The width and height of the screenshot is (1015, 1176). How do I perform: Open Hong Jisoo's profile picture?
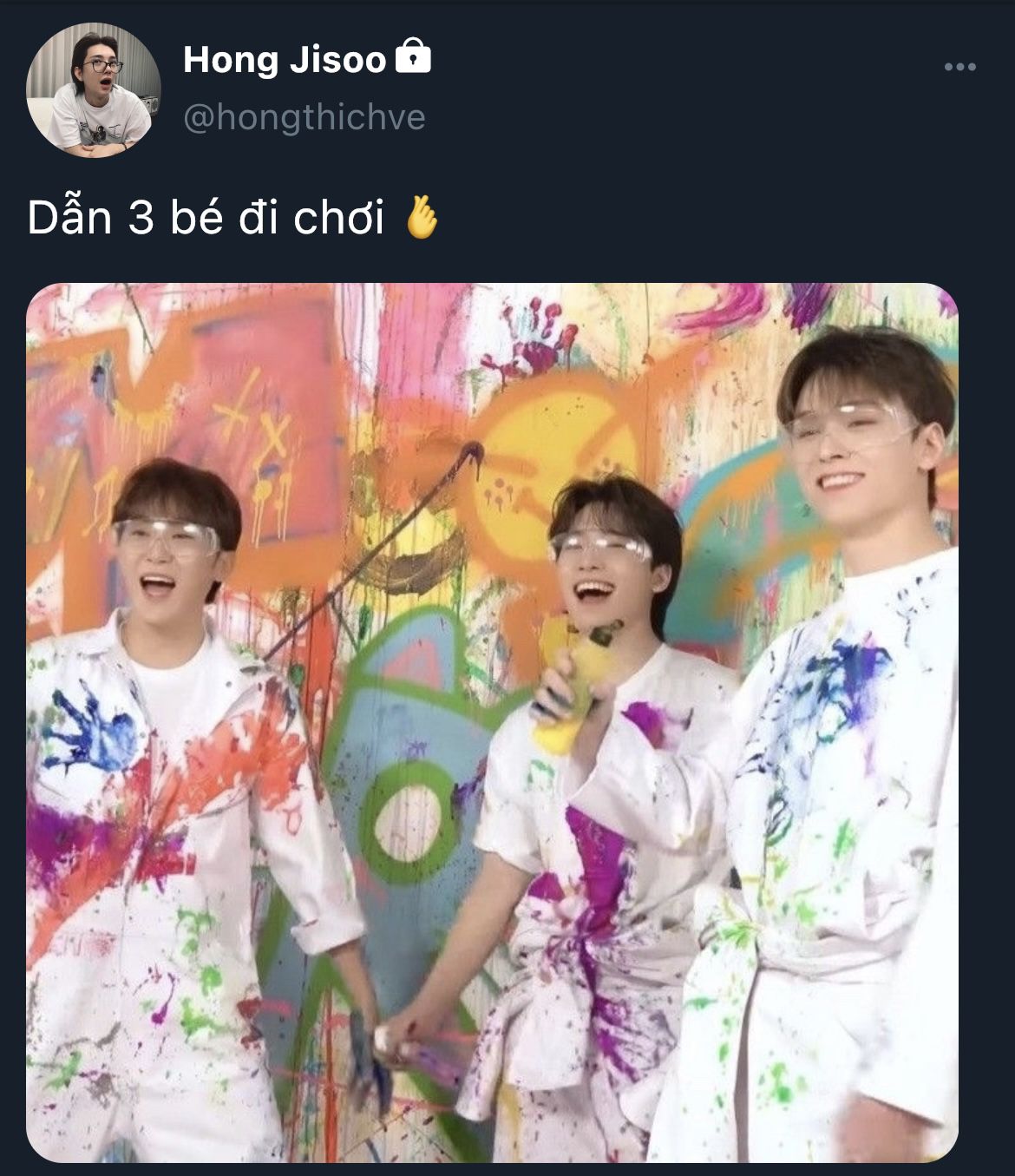93,90
